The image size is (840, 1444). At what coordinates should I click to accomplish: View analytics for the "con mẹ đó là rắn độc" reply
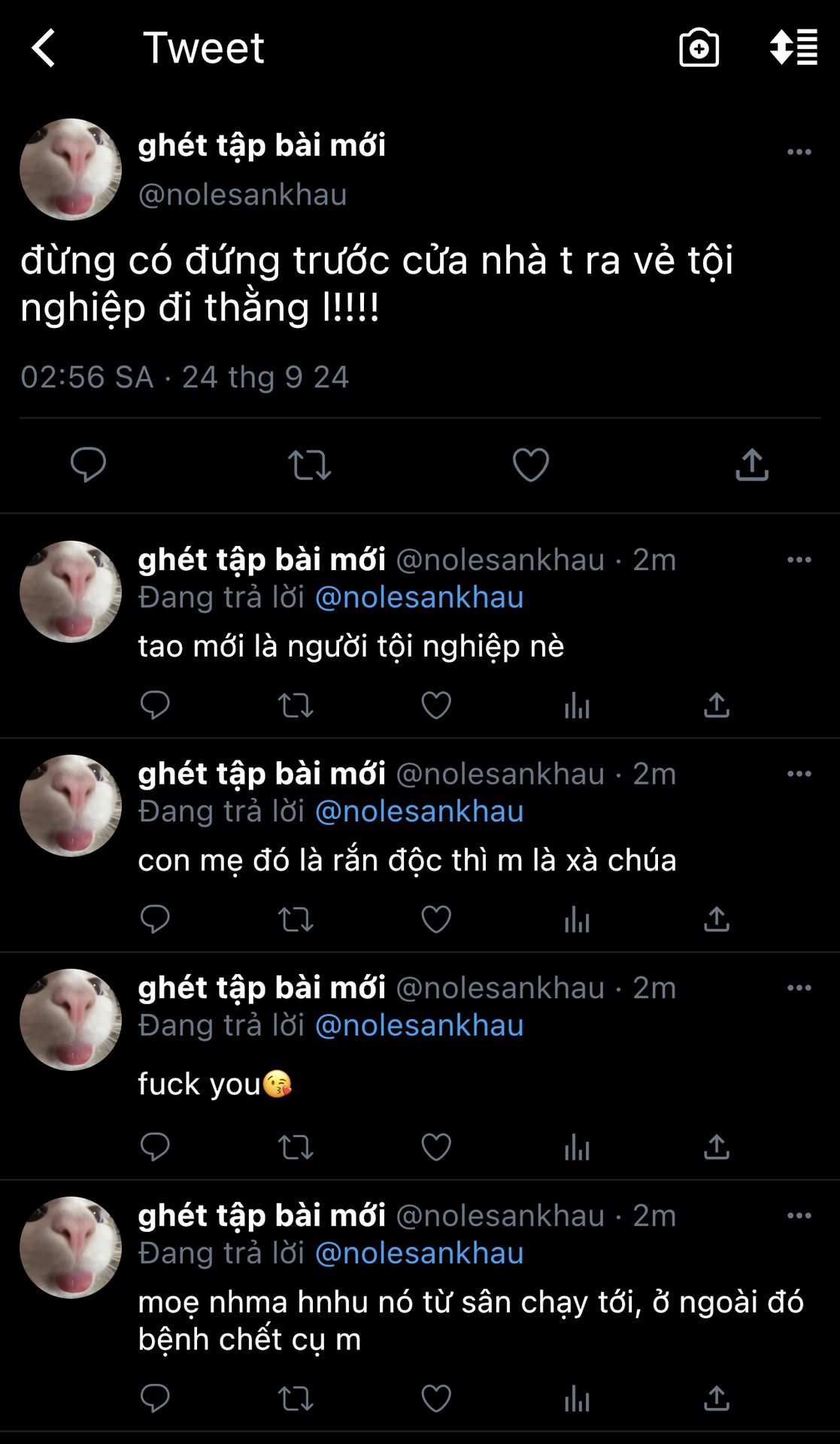577,919
